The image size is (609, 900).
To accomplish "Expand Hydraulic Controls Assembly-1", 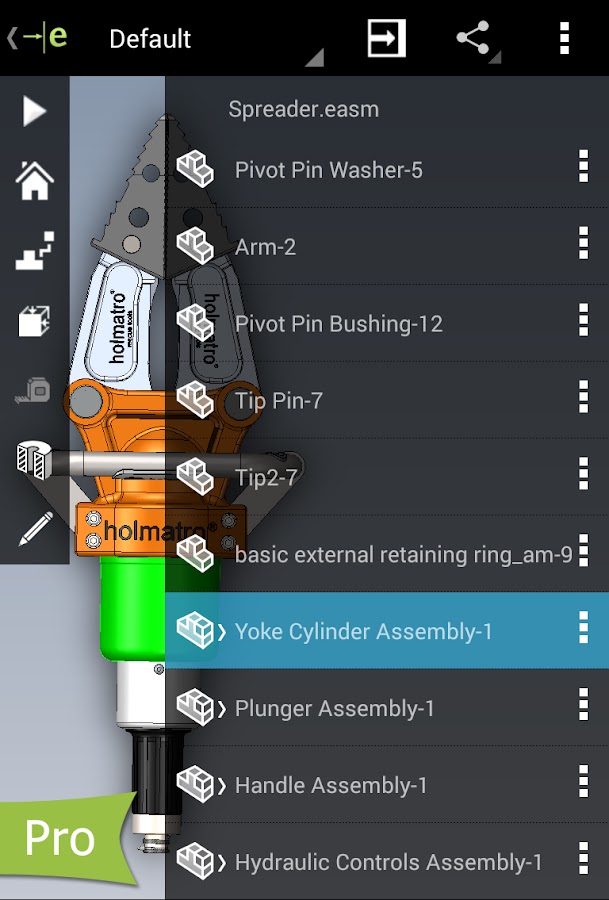I will (x=223, y=862).
